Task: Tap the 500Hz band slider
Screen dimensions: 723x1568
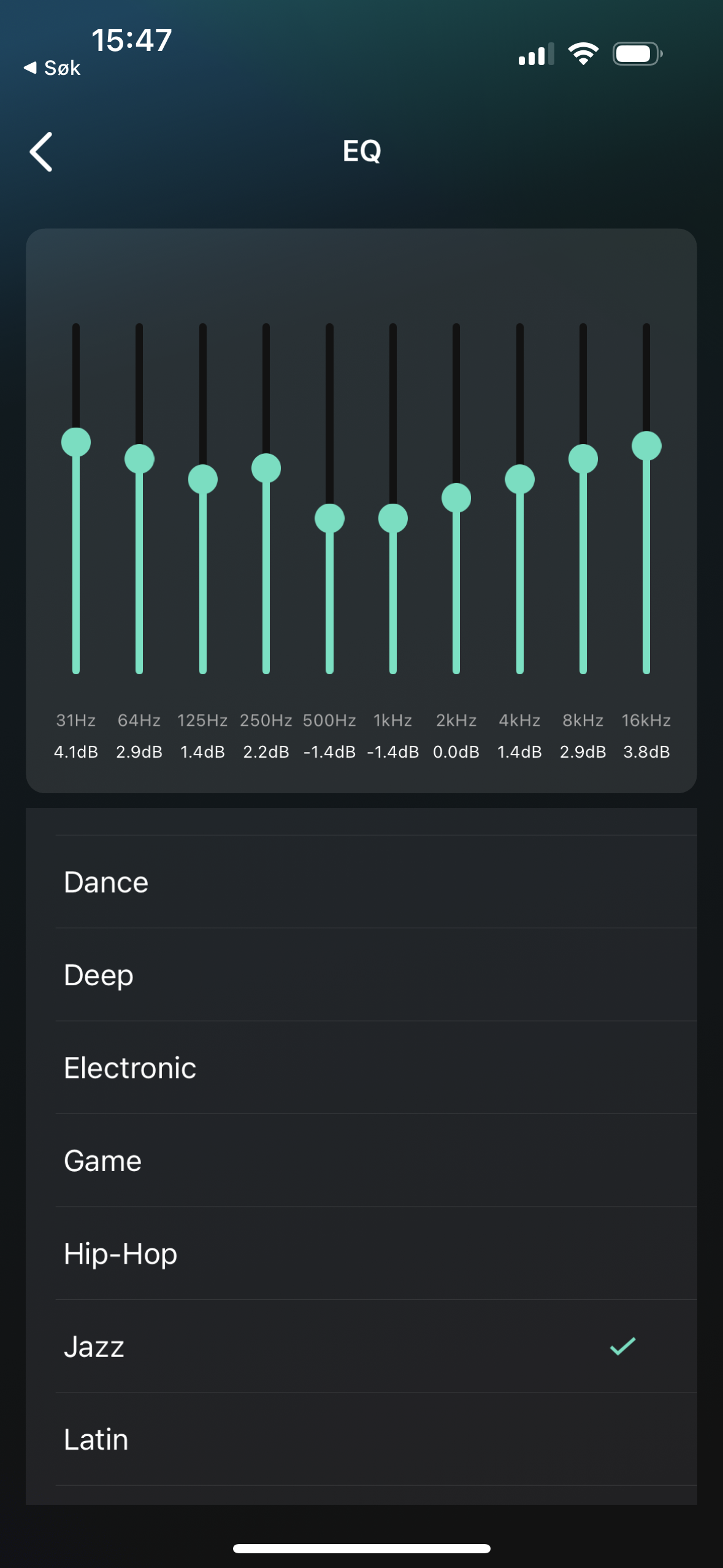Action: point(329,518)
